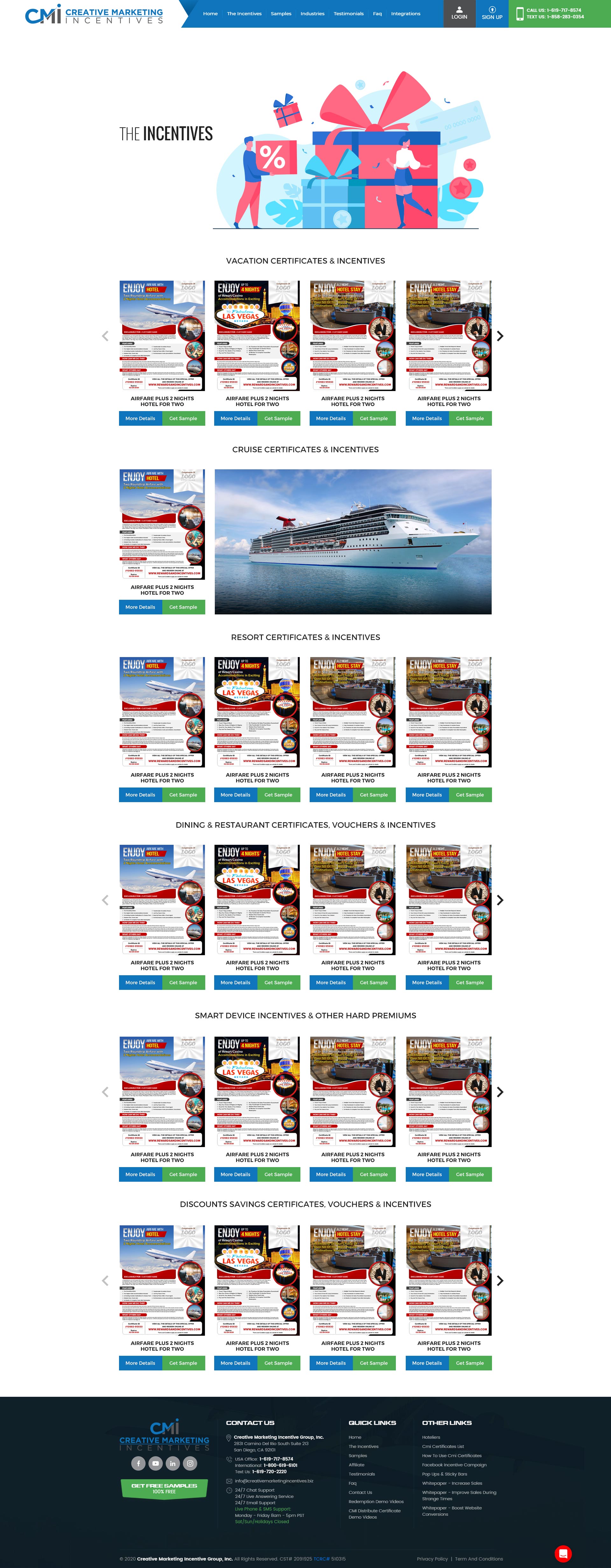Tap the LOGIN button

(459, 13)
